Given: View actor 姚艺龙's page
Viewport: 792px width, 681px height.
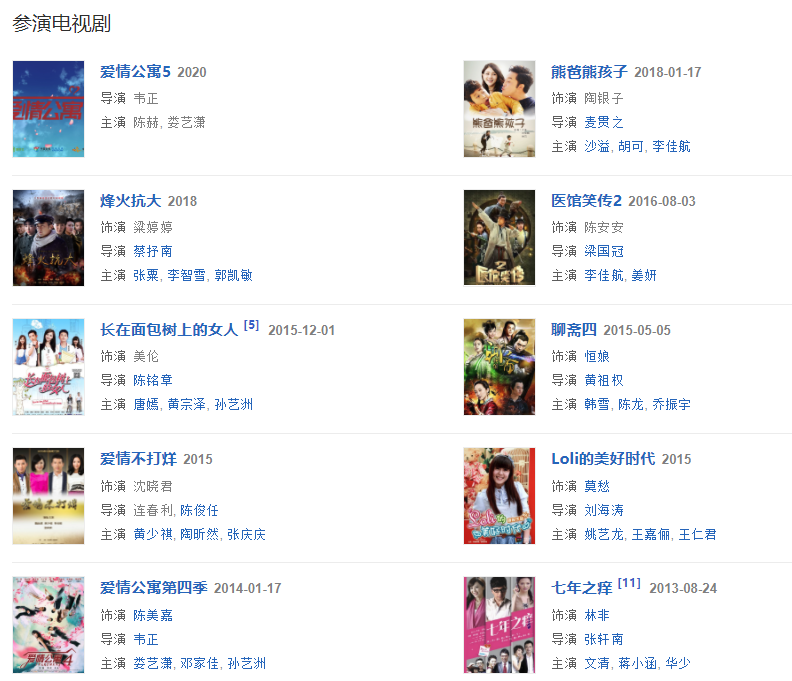Looking at the screenshot, I should click(x=603, y=534).
